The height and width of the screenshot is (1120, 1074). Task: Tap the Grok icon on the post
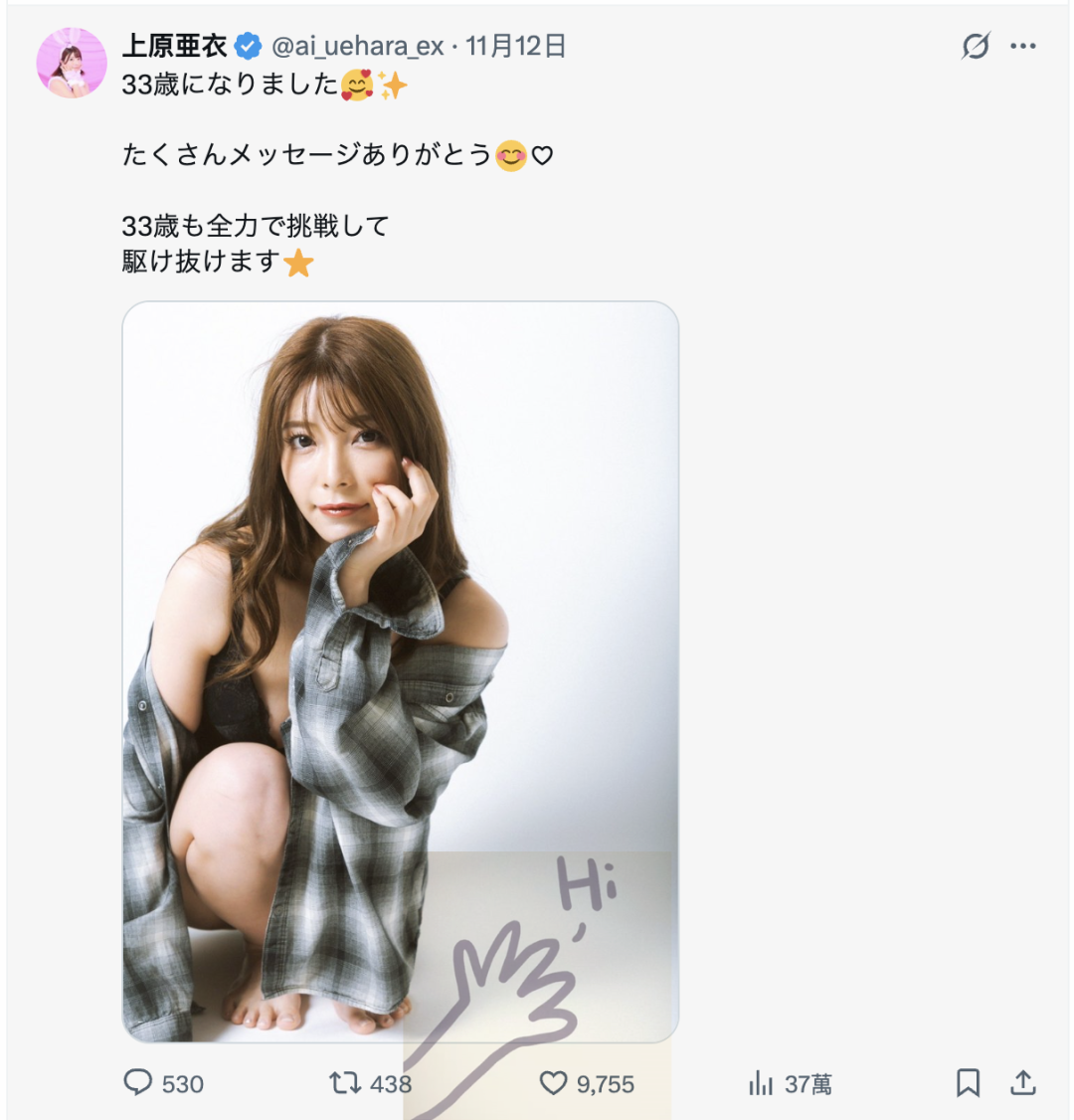tap(976, 46)
